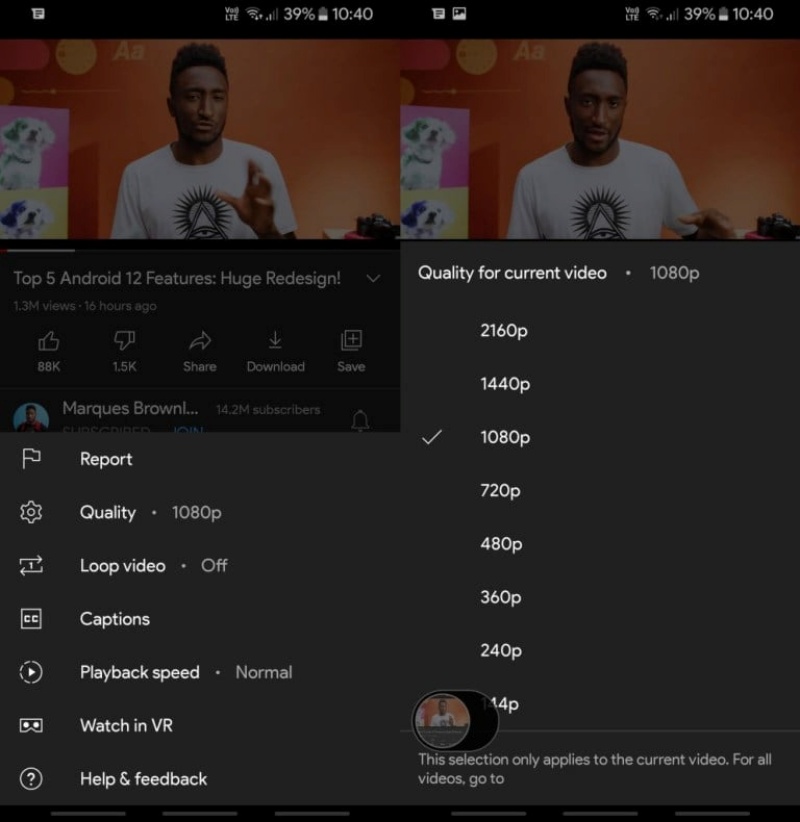Screen dimensions: 800x822
Task: Set the quality to 1440p
Action: (505, 384)
